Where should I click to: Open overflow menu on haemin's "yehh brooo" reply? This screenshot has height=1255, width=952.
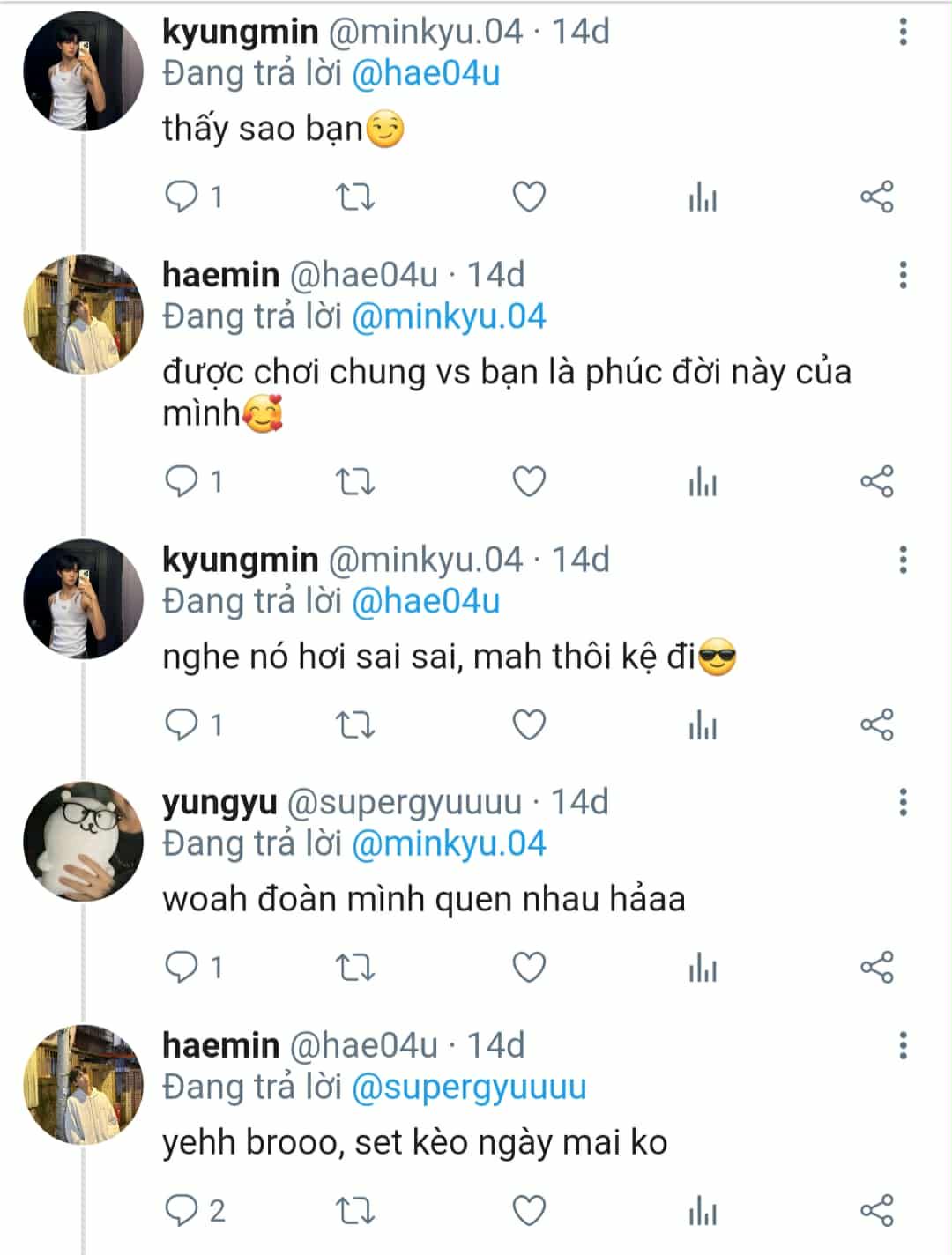[903, 1045]
